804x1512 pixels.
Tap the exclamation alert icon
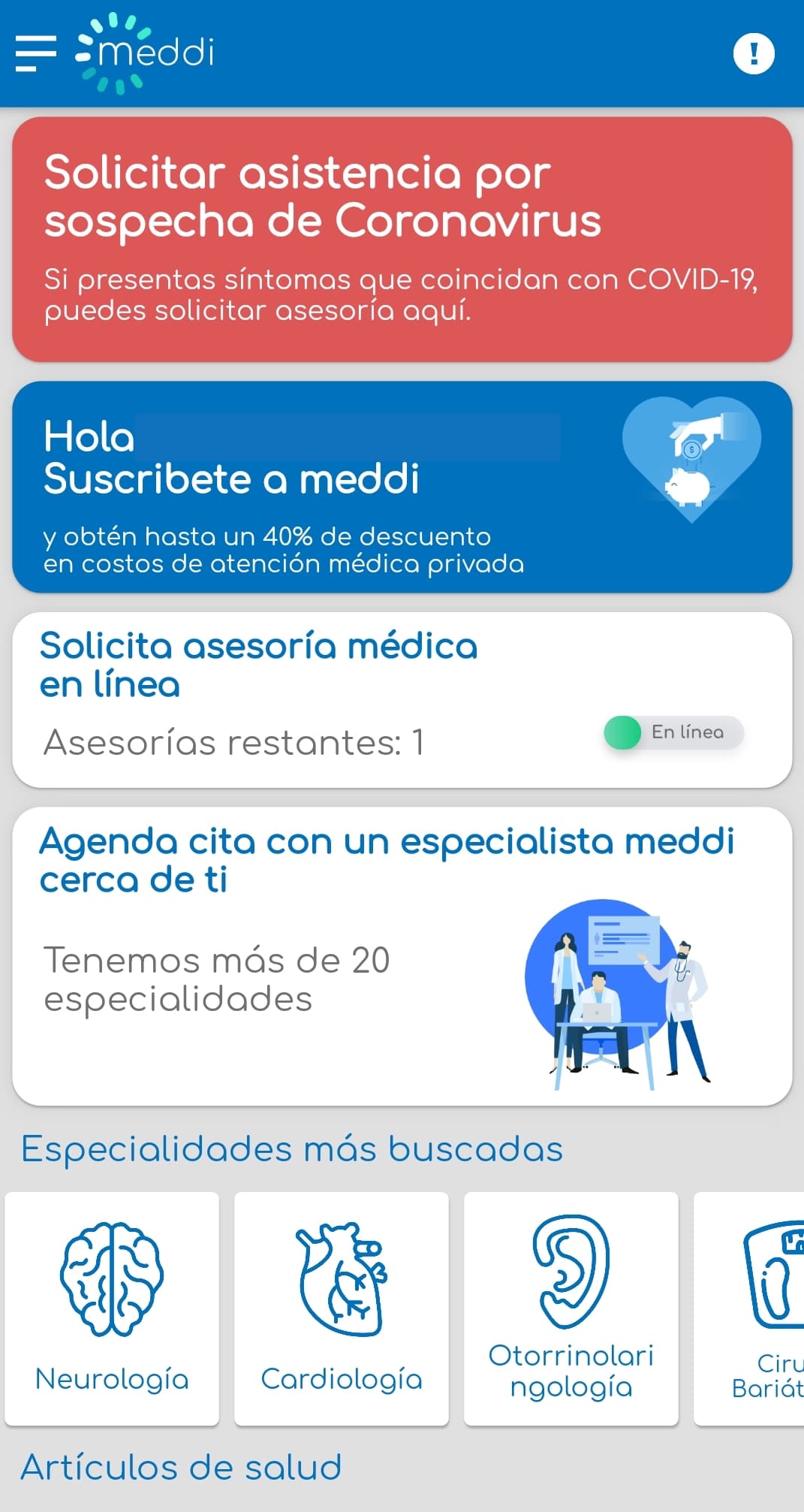[x=753, y=54]
